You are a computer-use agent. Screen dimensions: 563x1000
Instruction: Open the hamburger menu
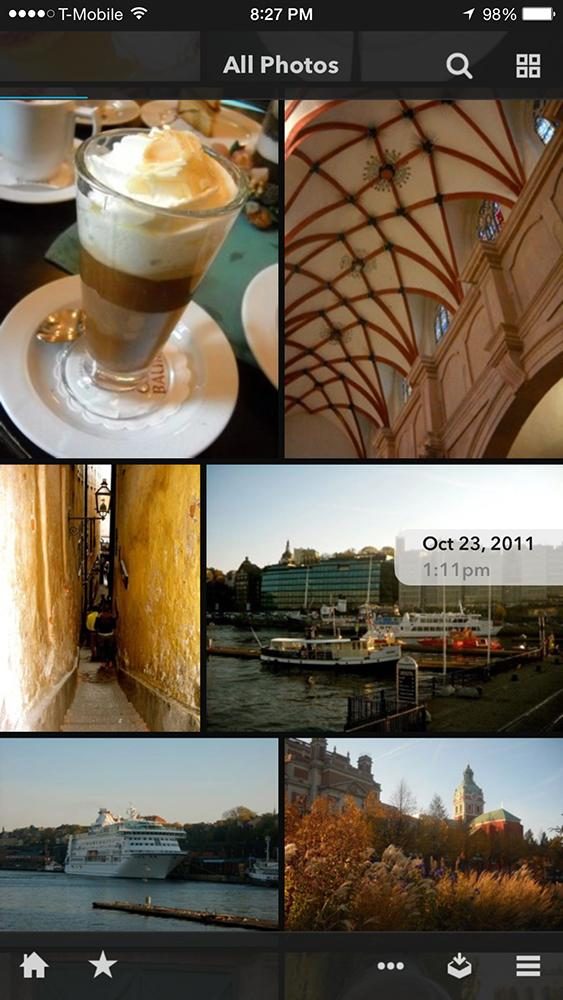tap(528, 966)
